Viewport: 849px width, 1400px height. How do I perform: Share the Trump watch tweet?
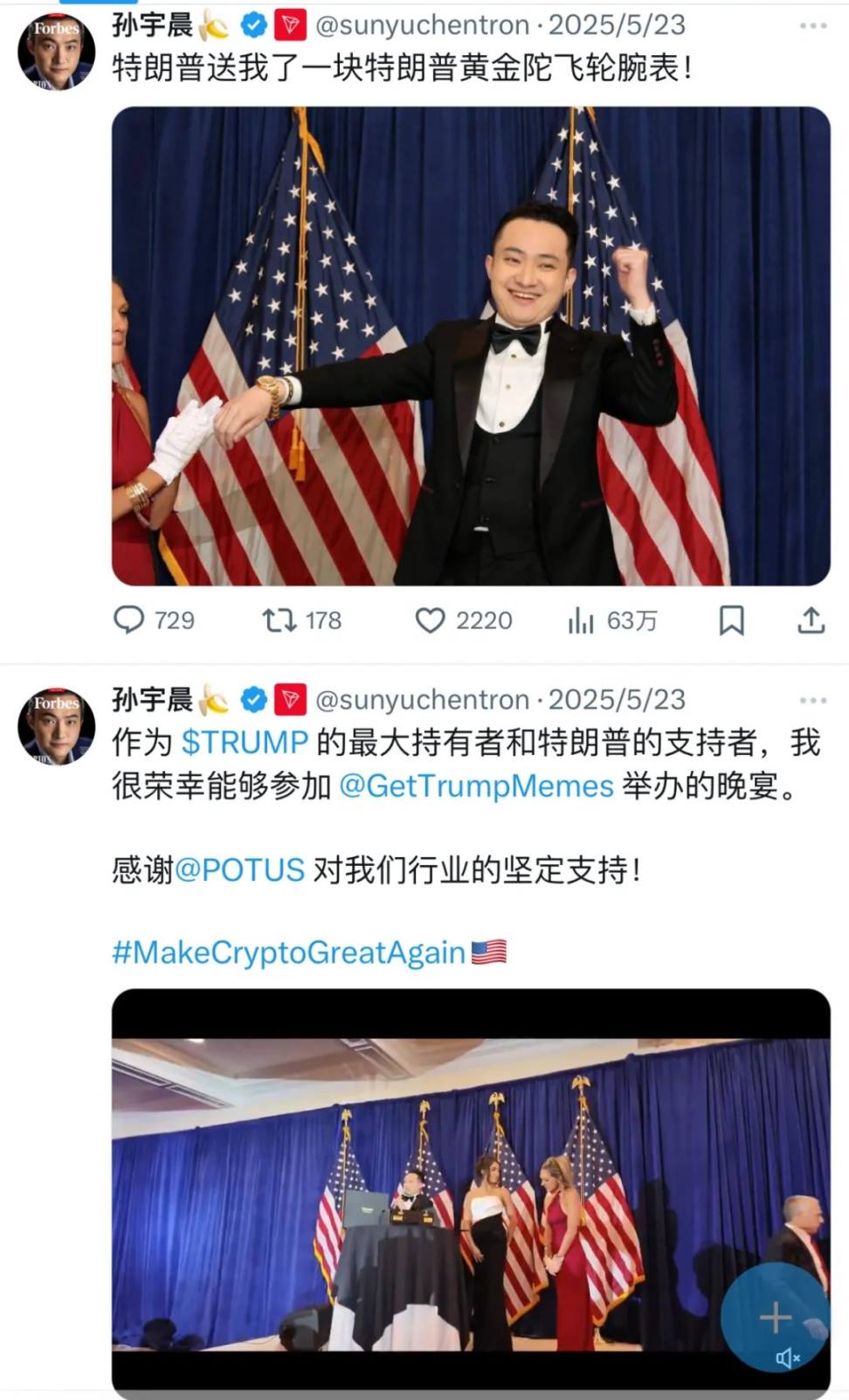811,620
